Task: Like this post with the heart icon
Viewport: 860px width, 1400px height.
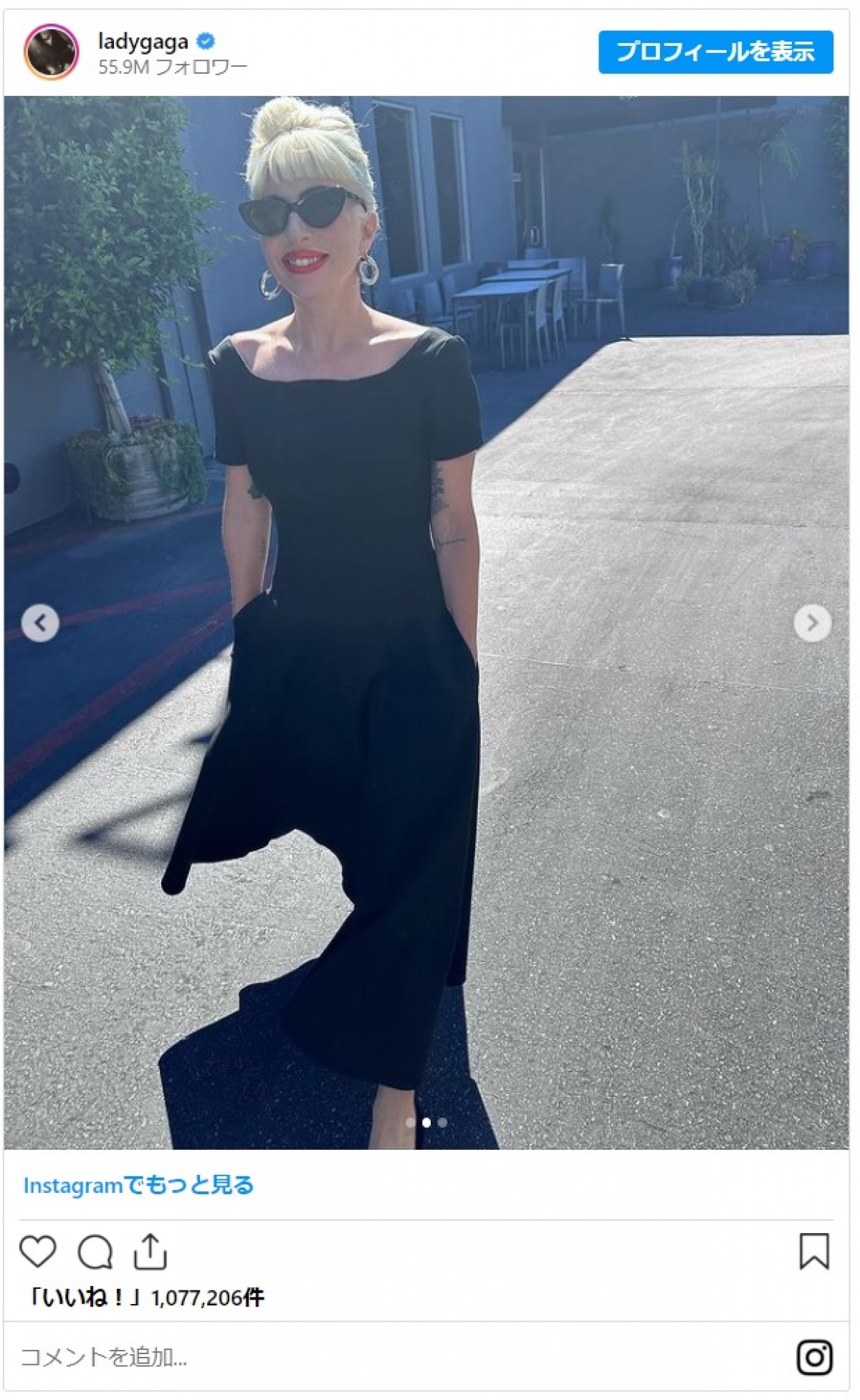Action: click(x=37, y=1251)
